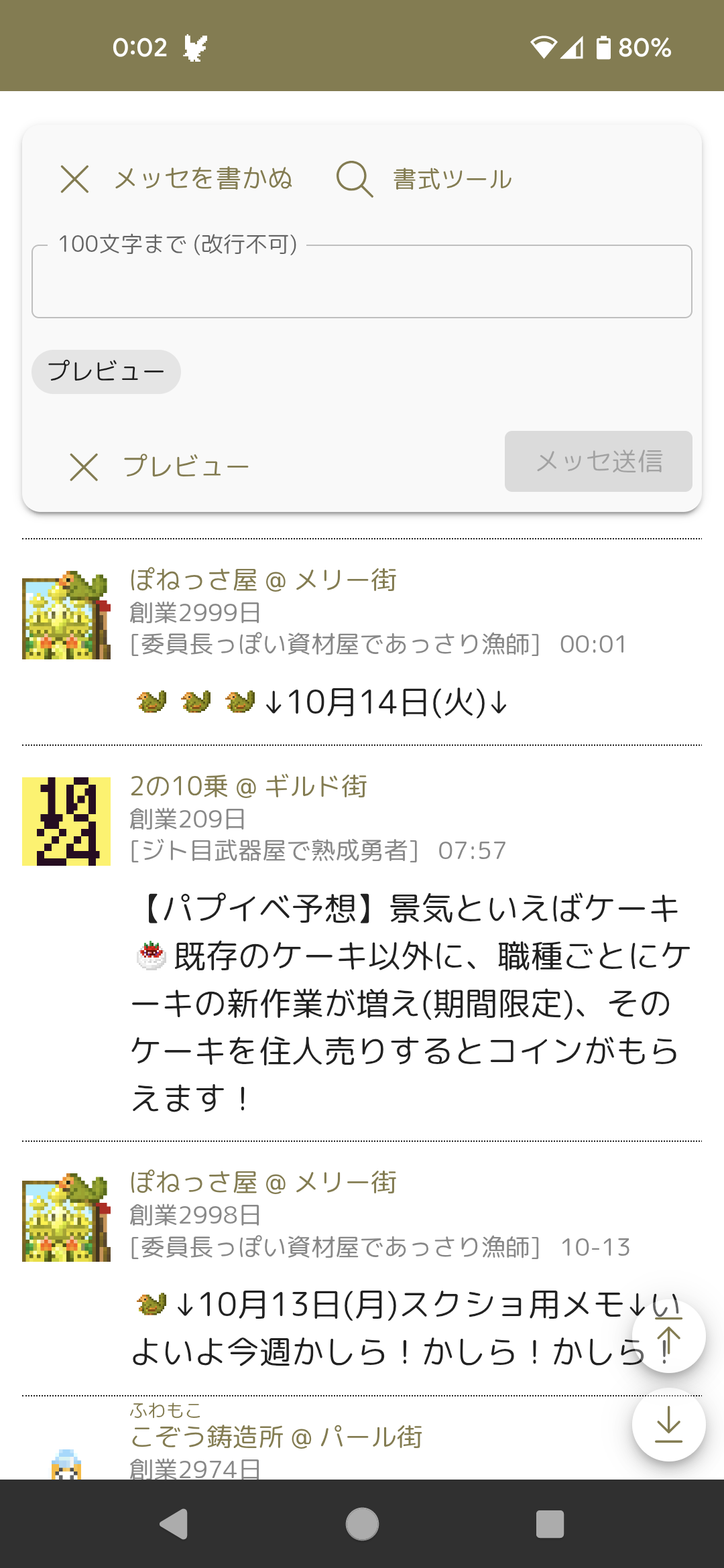Screen dimensions: 724x1568
Task: Send message with メッセ送信 button
Action: click(598, 462)
